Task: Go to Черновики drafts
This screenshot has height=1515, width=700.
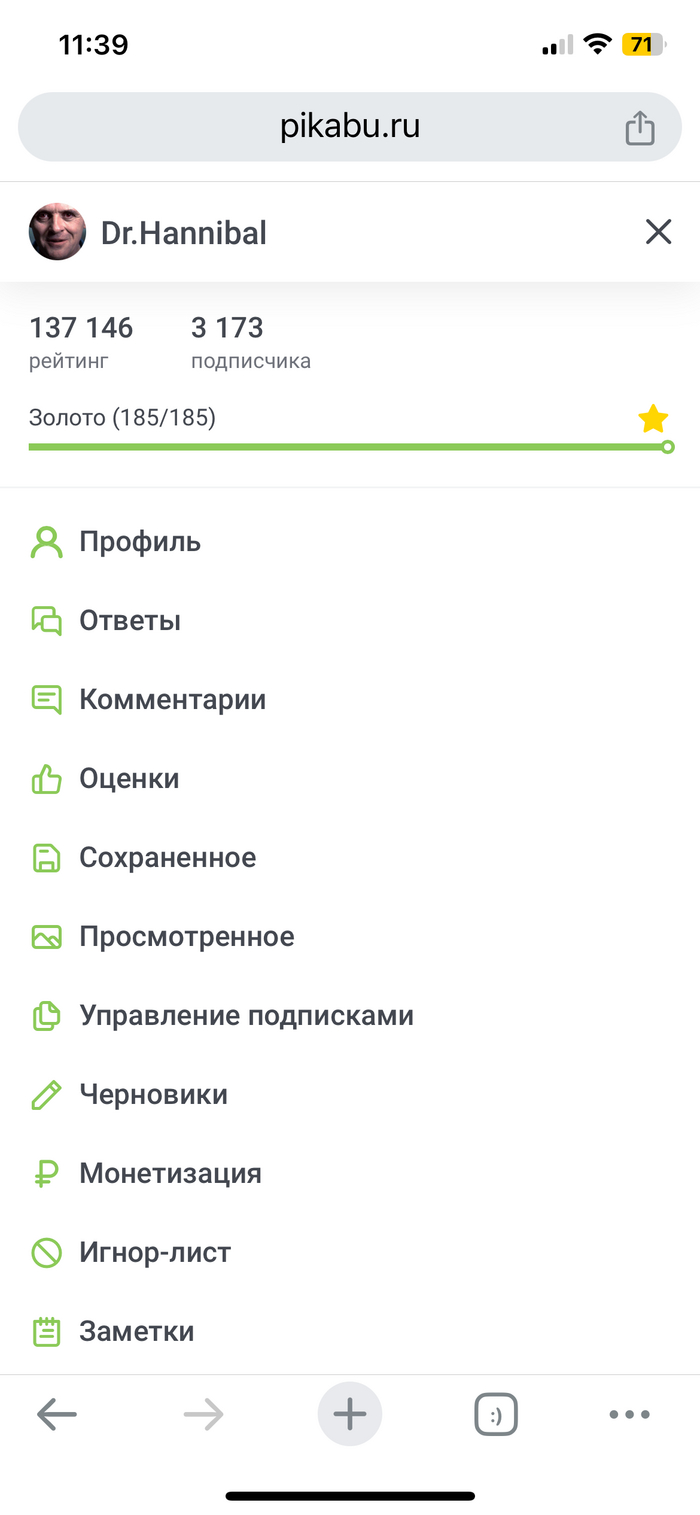Action: [x=153, y=1094]
